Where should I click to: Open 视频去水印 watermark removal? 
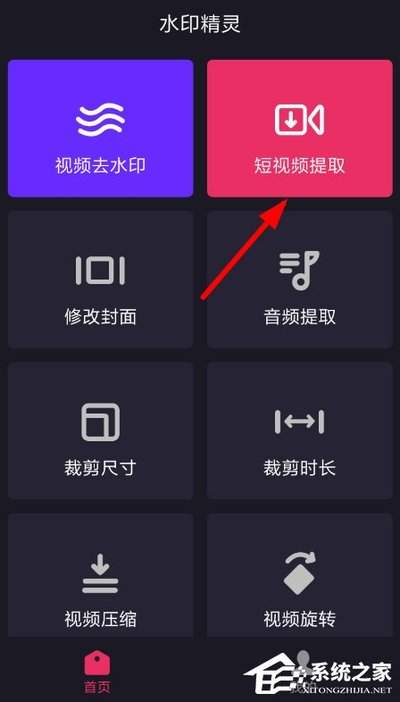101,128
